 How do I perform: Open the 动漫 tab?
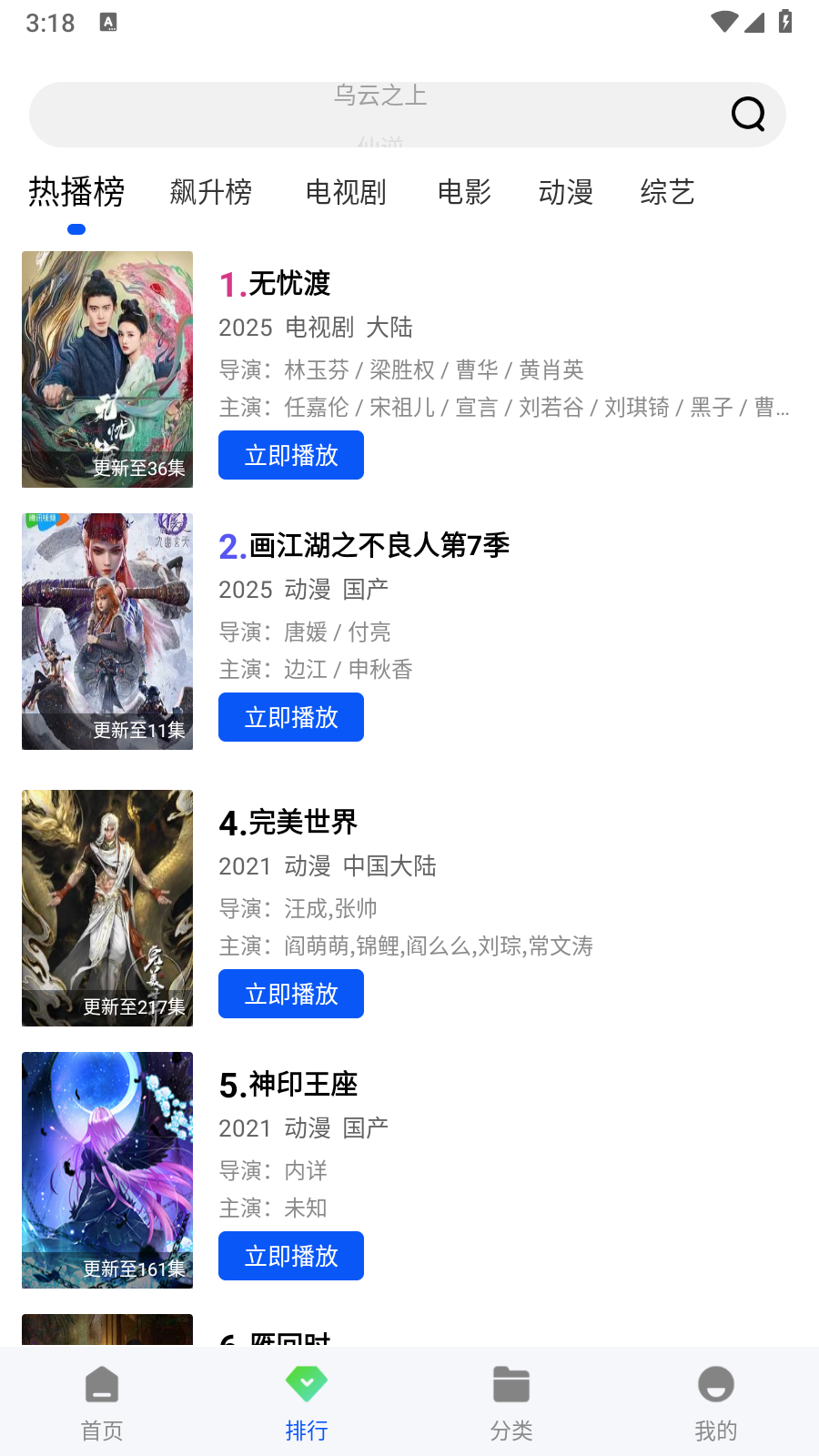[x=565, y=192]
